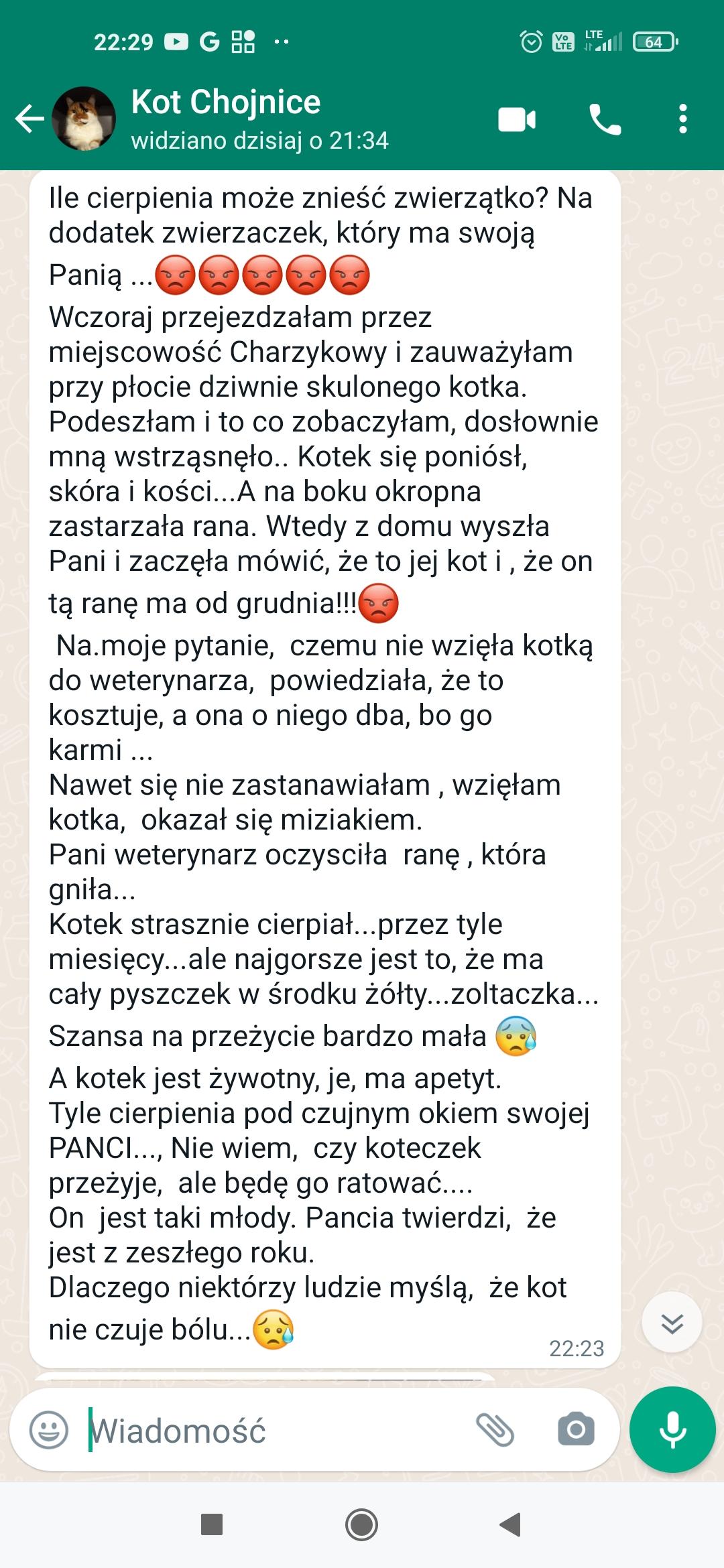Open Kot Chojnice contact info from the header
The image size is (724, 1568).
(259, 119)
